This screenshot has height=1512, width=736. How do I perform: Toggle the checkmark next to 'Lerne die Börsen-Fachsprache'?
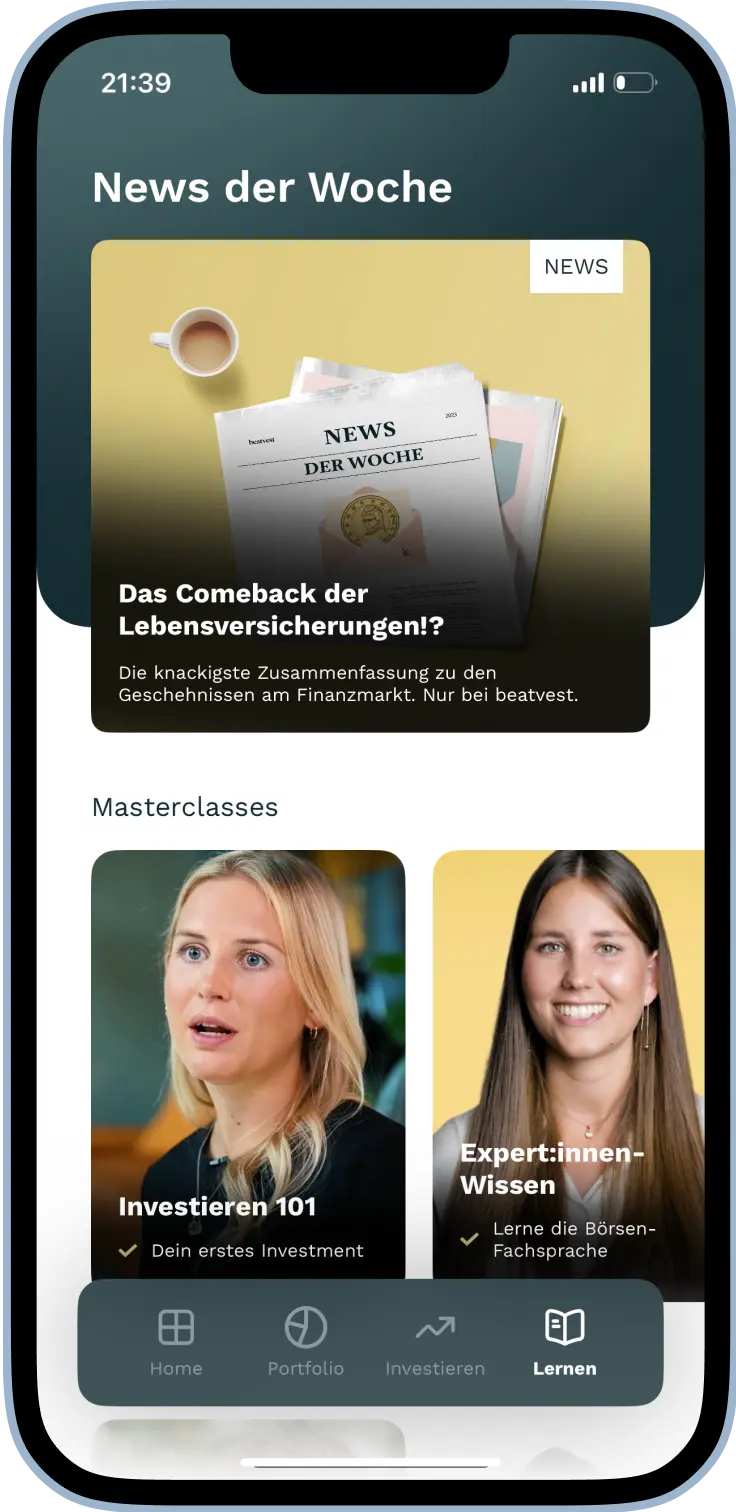(468, 1240)
